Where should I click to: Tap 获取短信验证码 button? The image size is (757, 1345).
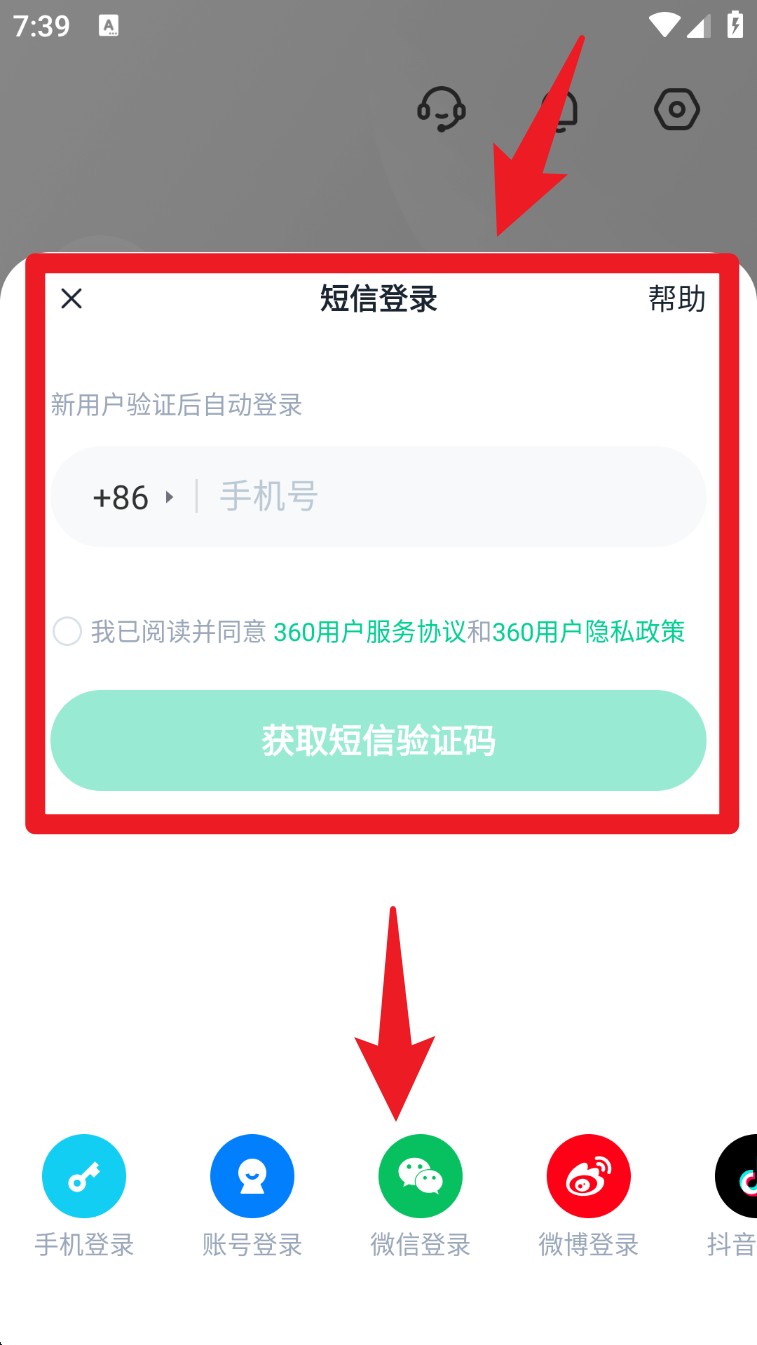[x=378, y=741]
